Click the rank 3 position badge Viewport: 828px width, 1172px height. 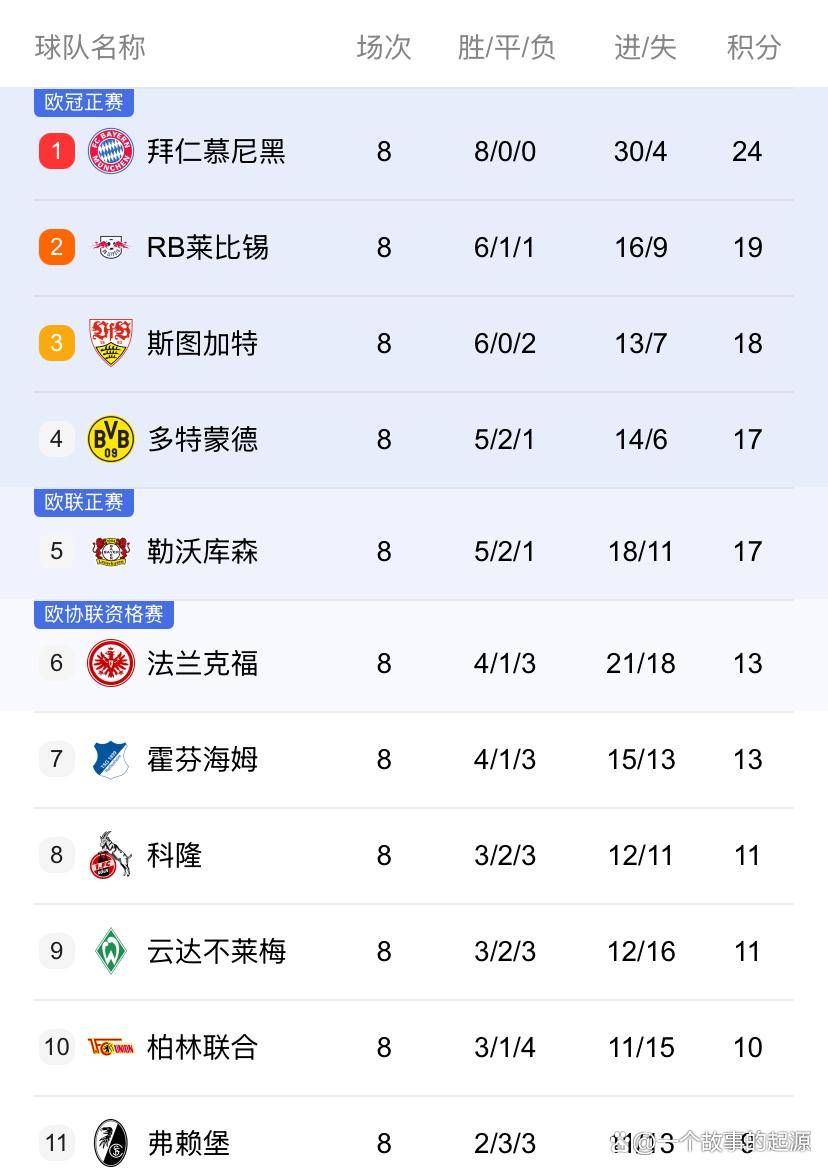click(56, 343)
